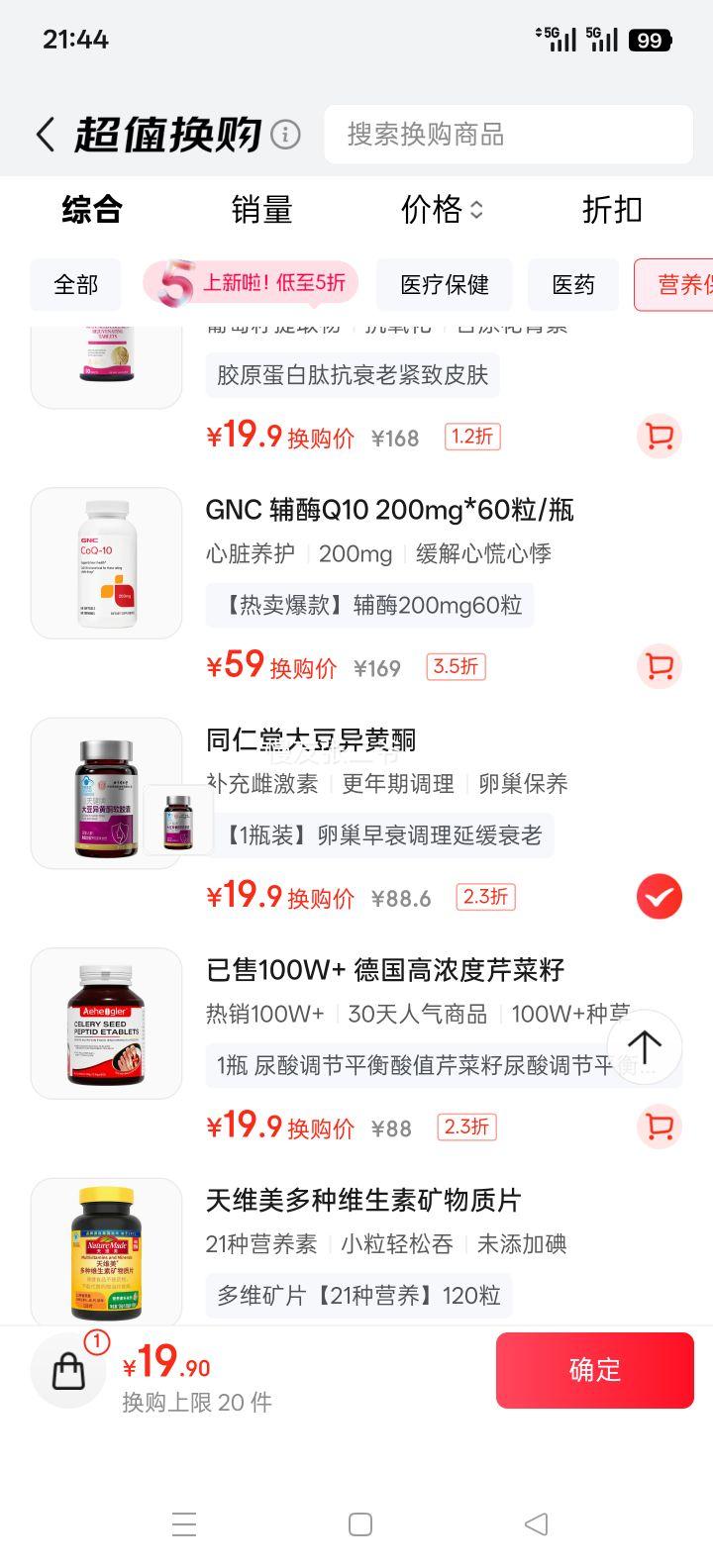The image size is (713, 1568).
Task: Open the info icon beside 超值换购
Action: tap(285, 135)
